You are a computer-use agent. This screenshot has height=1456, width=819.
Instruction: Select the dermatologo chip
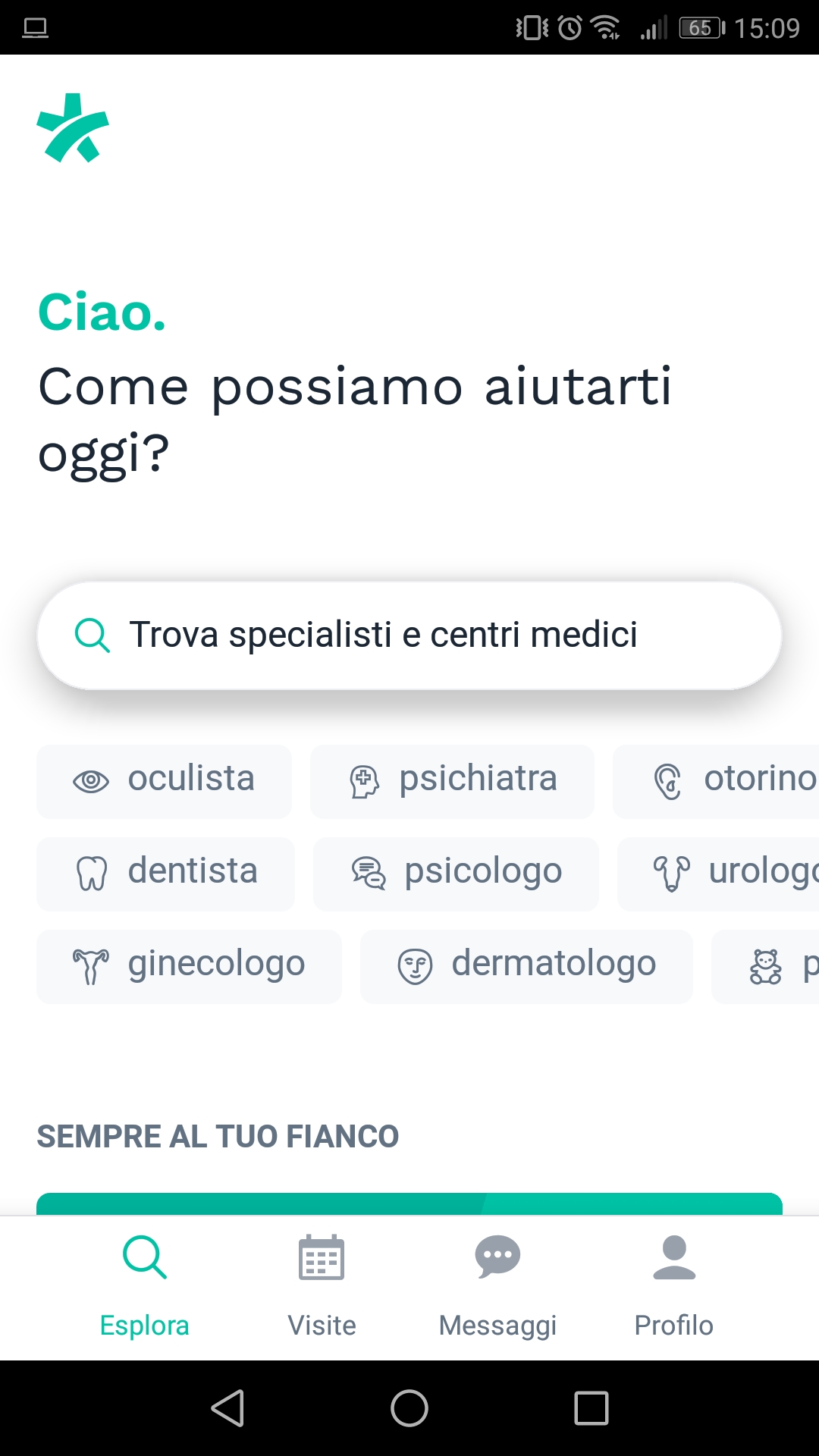point(526,966)
